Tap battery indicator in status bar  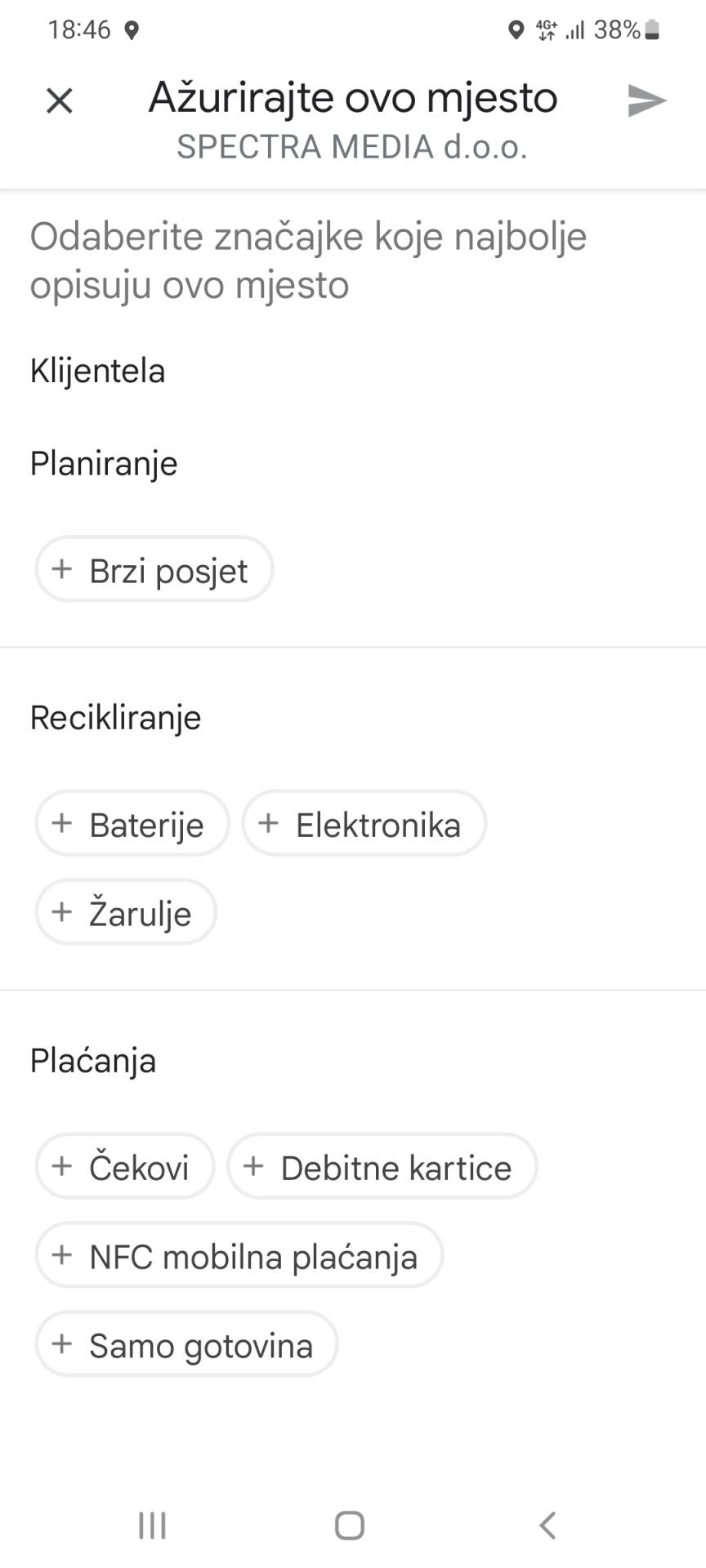(x=653, y=29)
